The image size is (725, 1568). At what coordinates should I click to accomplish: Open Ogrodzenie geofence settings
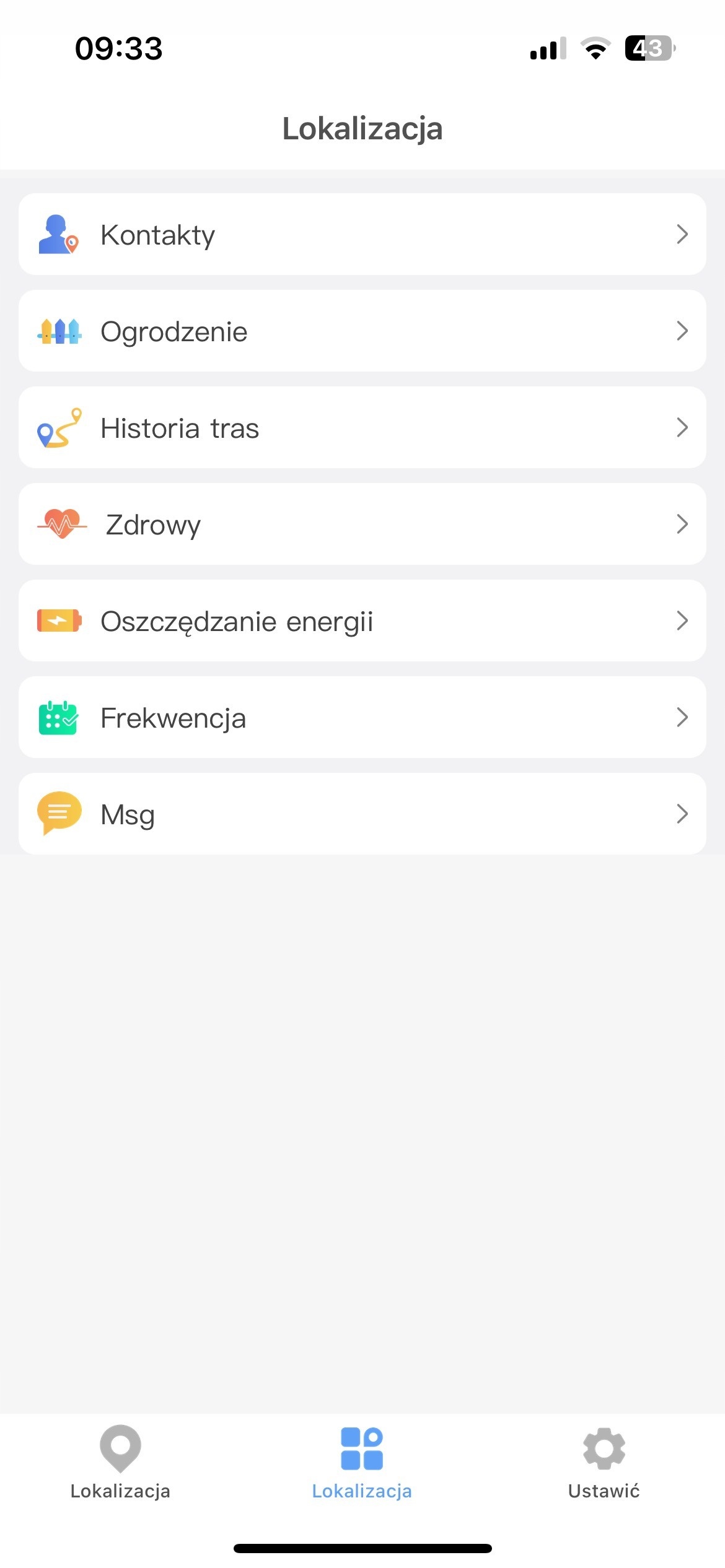pos(362,331)
